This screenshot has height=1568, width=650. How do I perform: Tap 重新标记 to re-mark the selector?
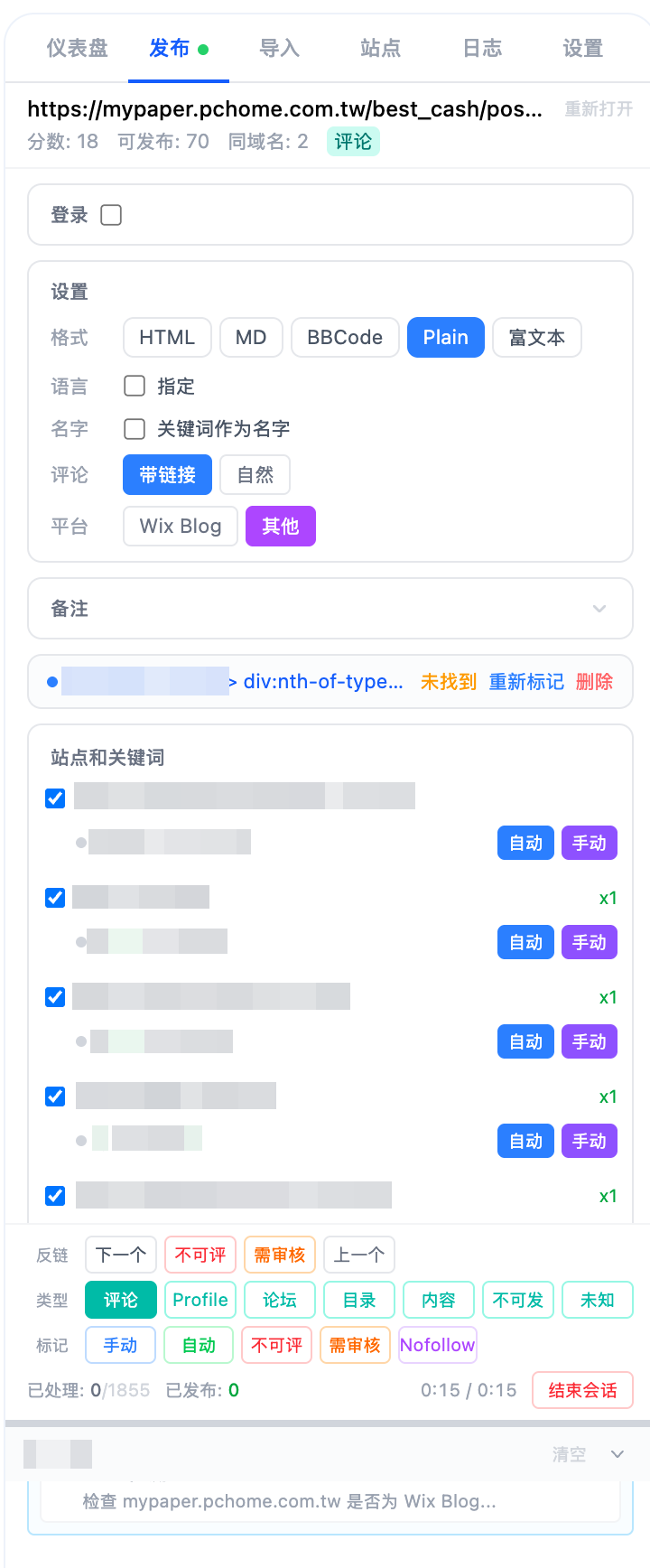tap(526, 682)
